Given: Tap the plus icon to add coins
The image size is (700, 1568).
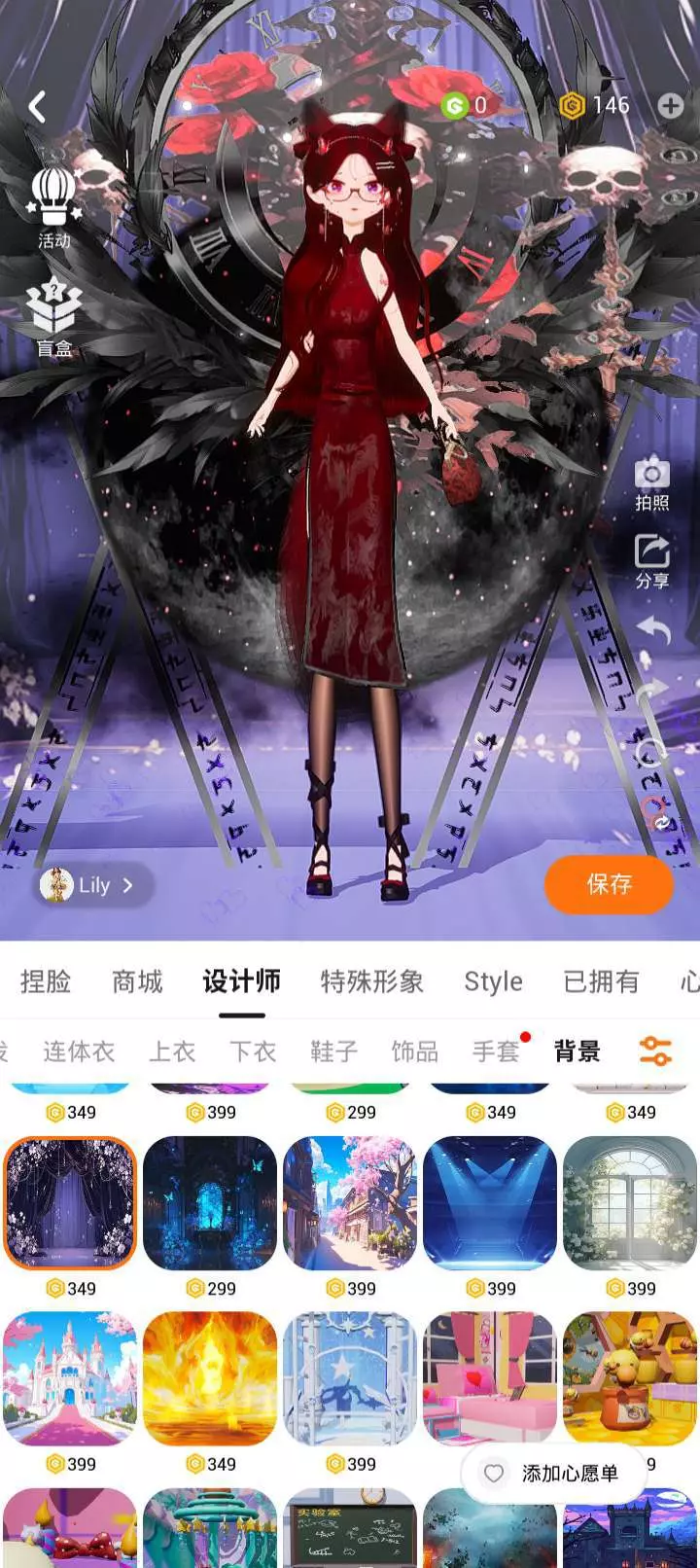Looking at the screenshot, I should coord(670,105).
